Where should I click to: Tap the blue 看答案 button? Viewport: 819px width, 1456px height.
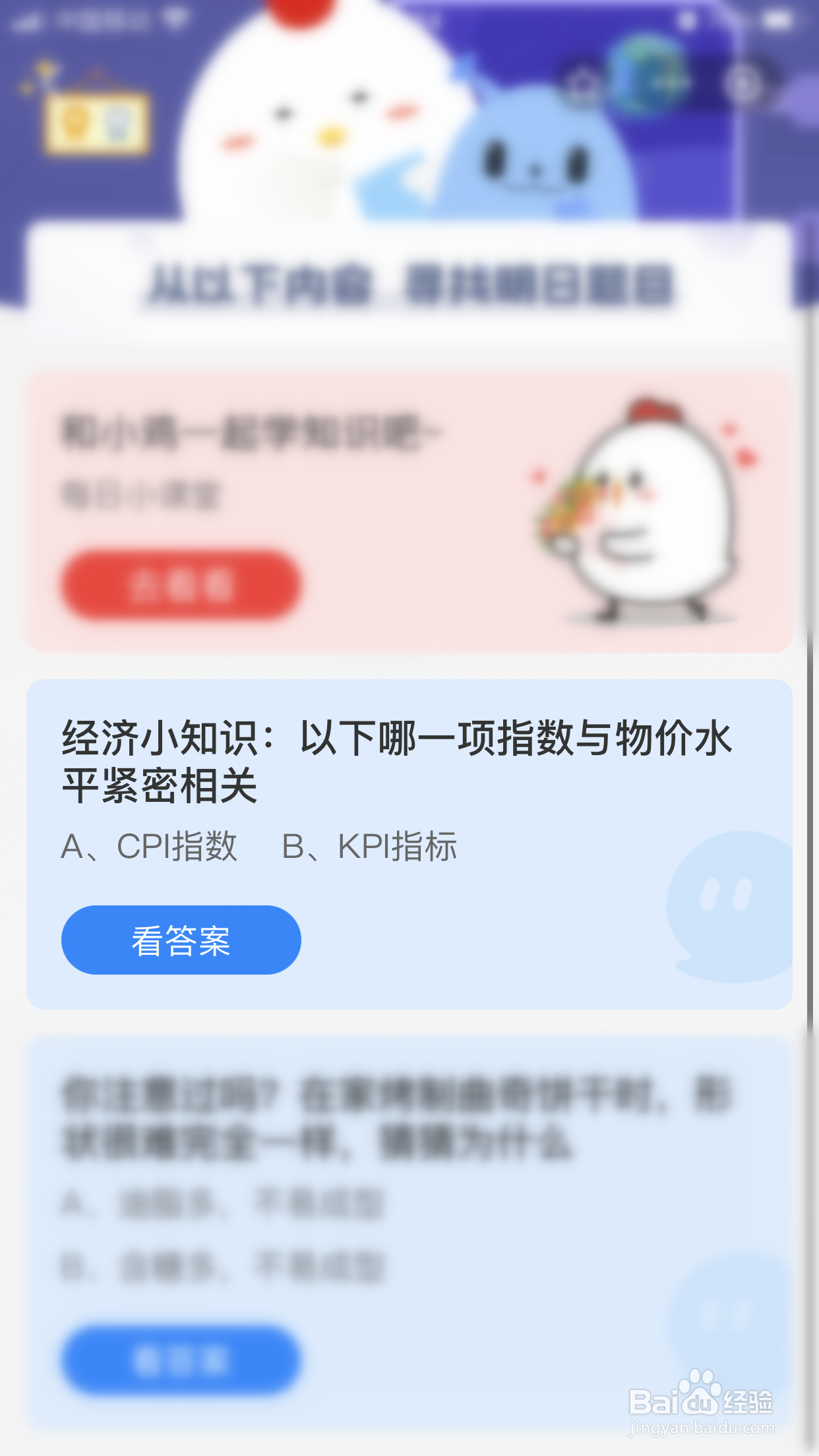point(180,940)
